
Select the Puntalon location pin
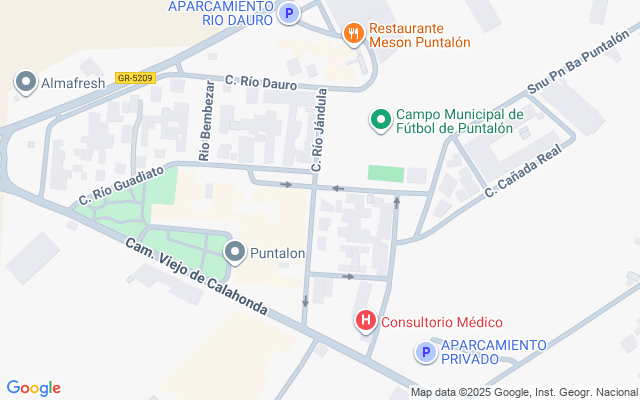235,252
